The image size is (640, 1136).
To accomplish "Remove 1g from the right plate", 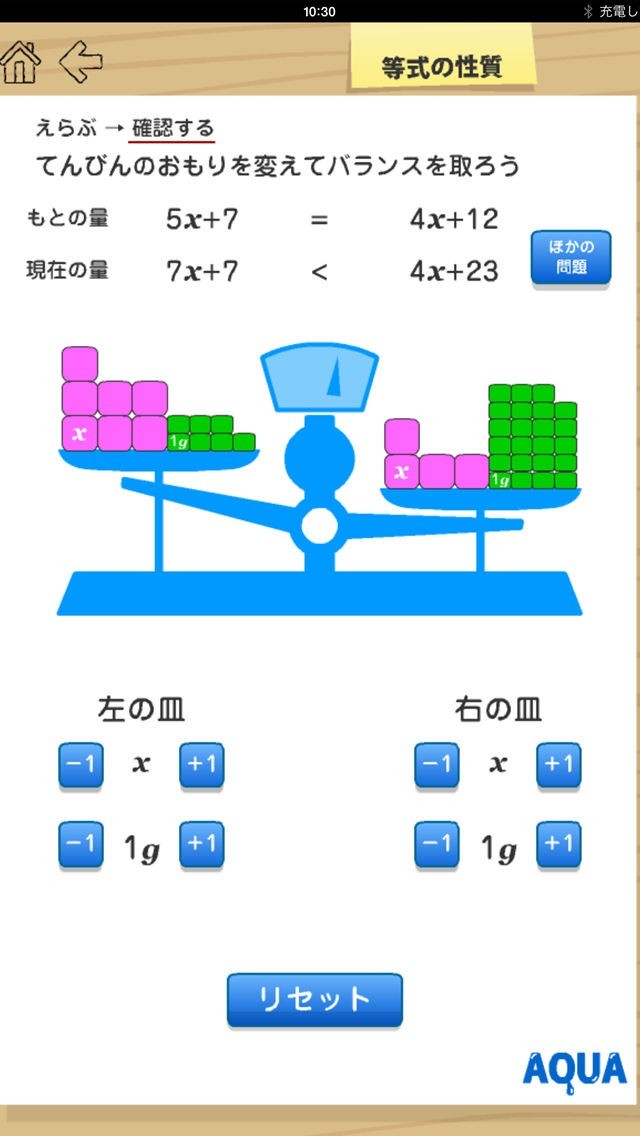I will pos(437,845).
